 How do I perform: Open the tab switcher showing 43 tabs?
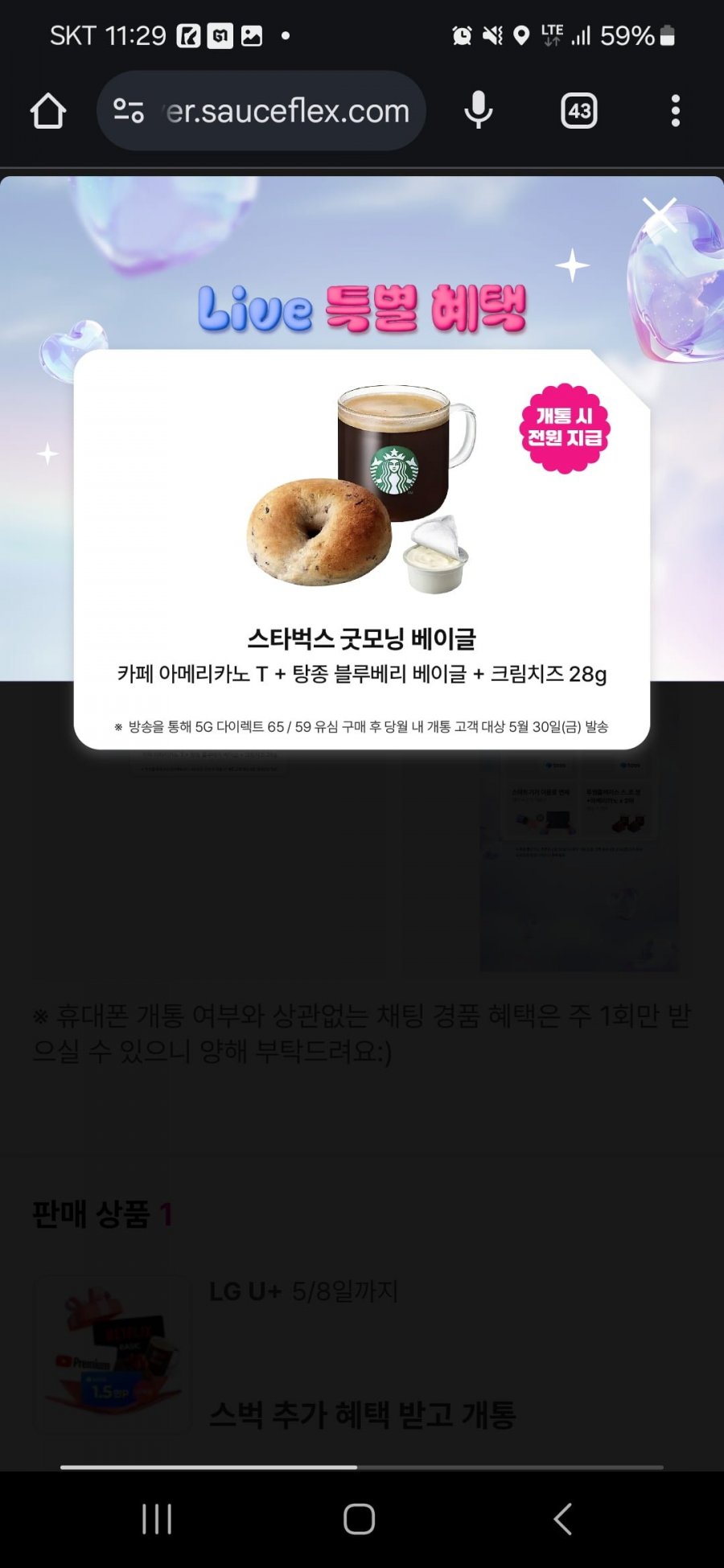pos(578,111)
